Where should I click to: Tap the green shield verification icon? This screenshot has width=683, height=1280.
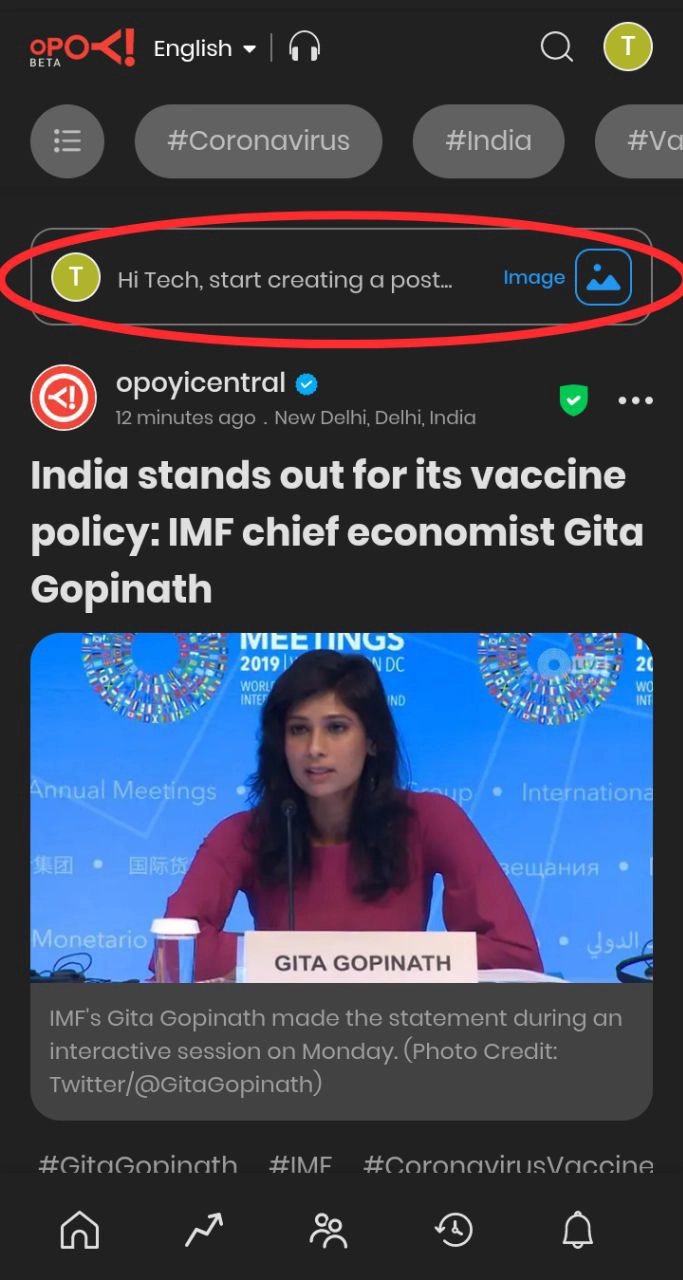coord(573,401)
